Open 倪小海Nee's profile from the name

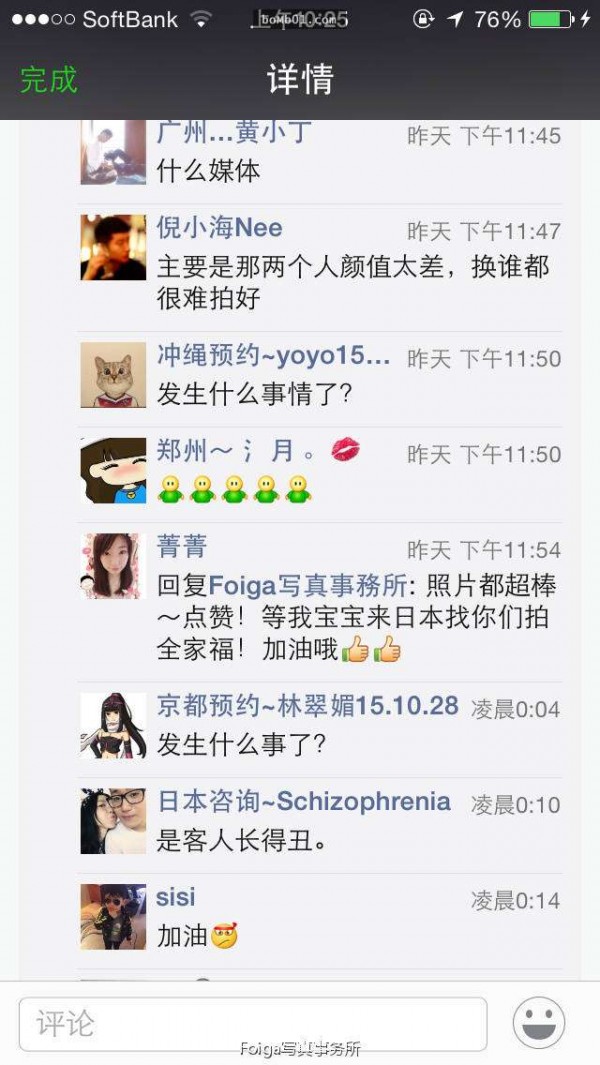tap(220, 227)
